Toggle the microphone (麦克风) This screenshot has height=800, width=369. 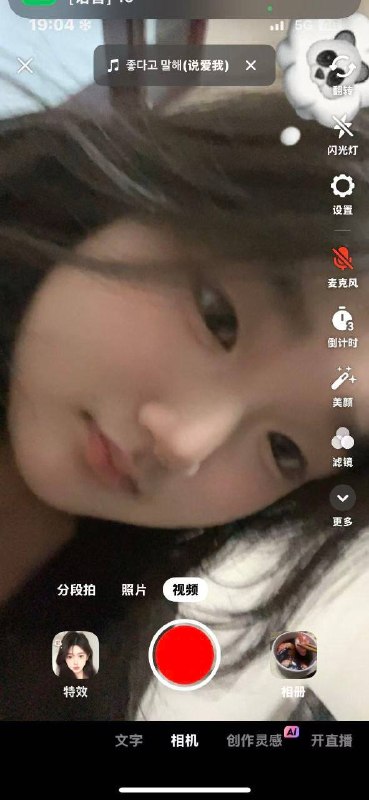(x=342, y=267)
